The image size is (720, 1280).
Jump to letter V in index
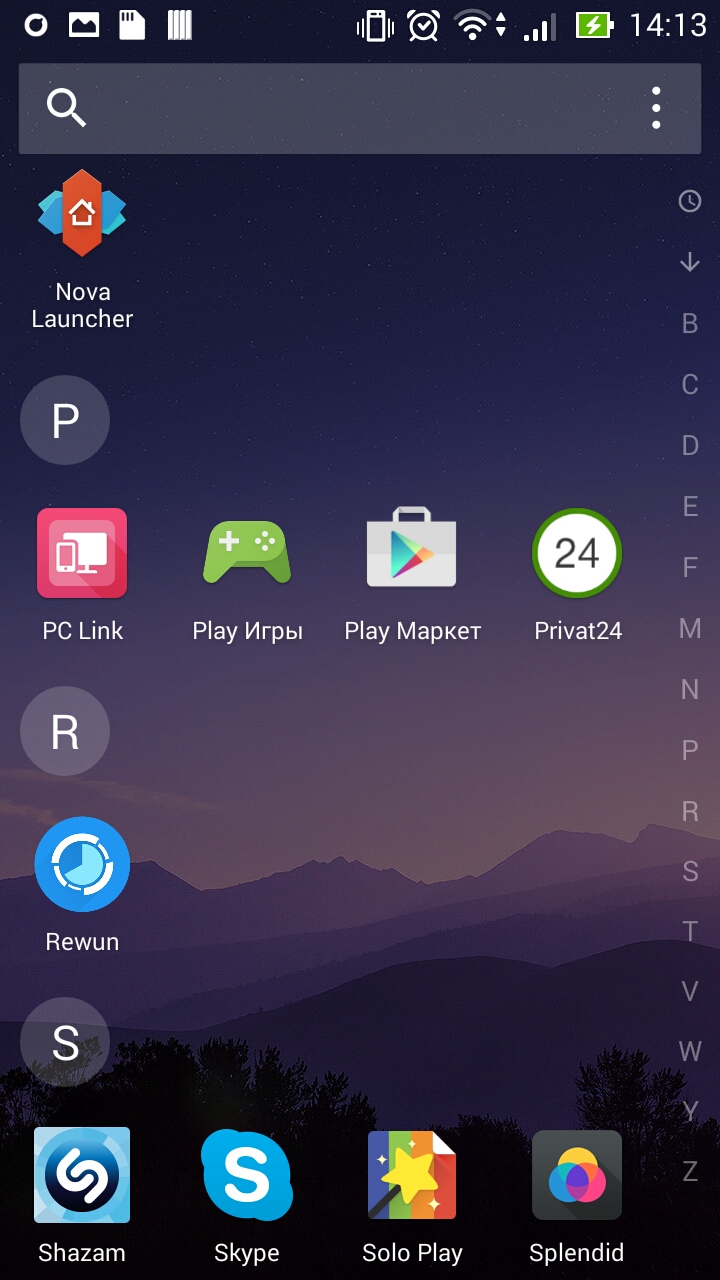[x=690, y=991]
